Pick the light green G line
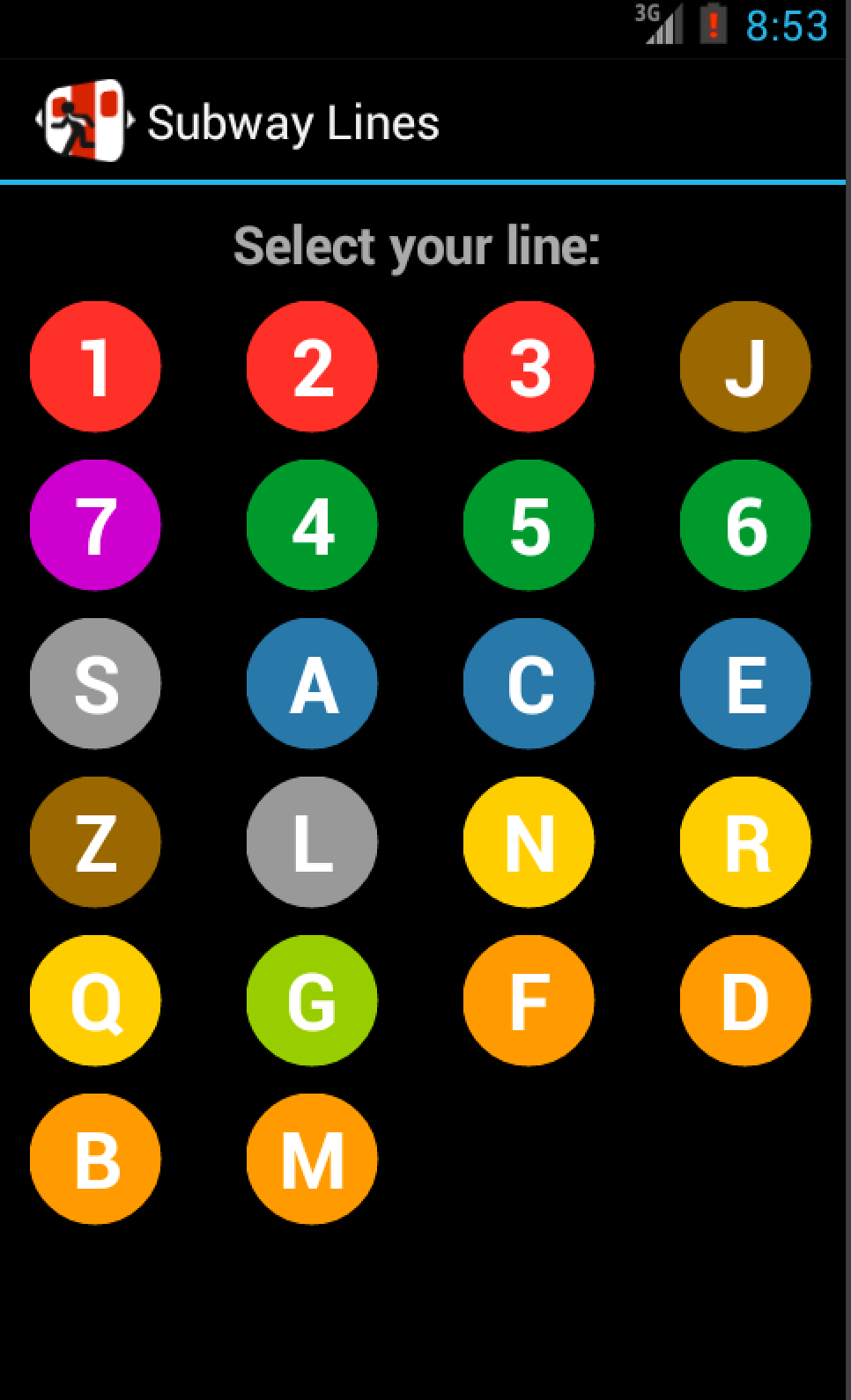 [x=312, y=1000]
